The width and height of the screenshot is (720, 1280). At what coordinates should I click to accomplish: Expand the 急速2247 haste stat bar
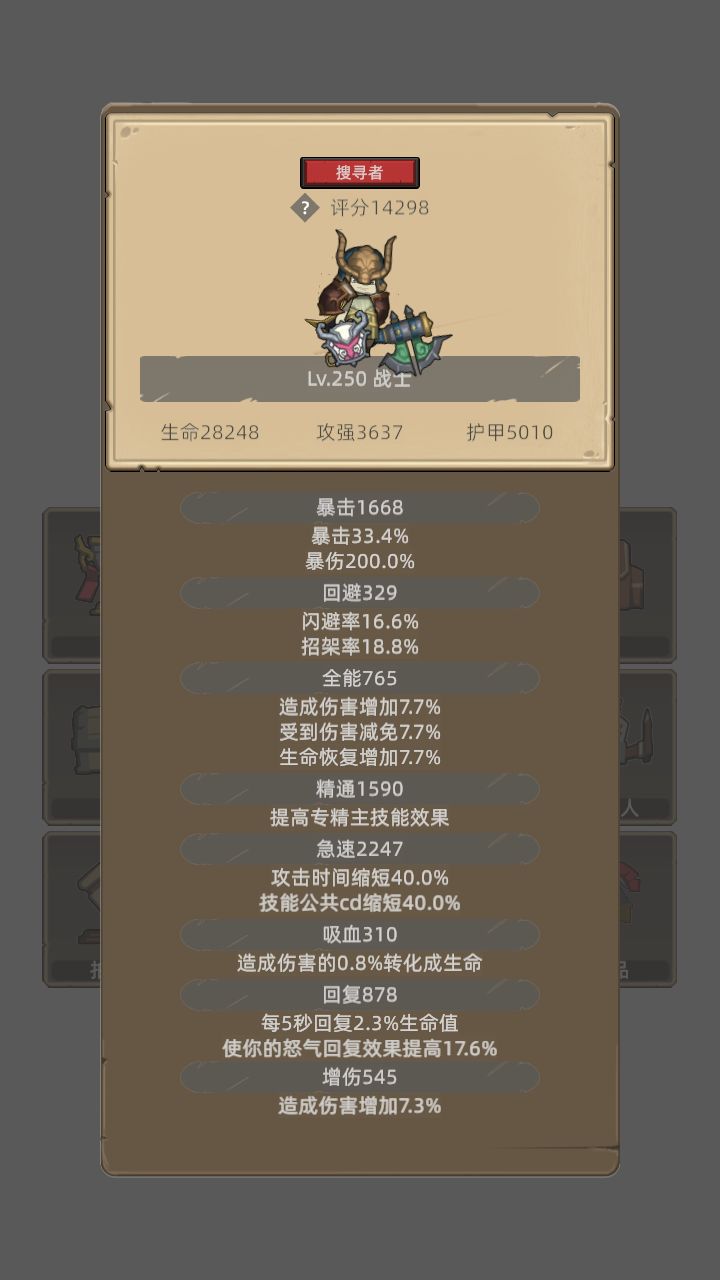tap(360, 848)
